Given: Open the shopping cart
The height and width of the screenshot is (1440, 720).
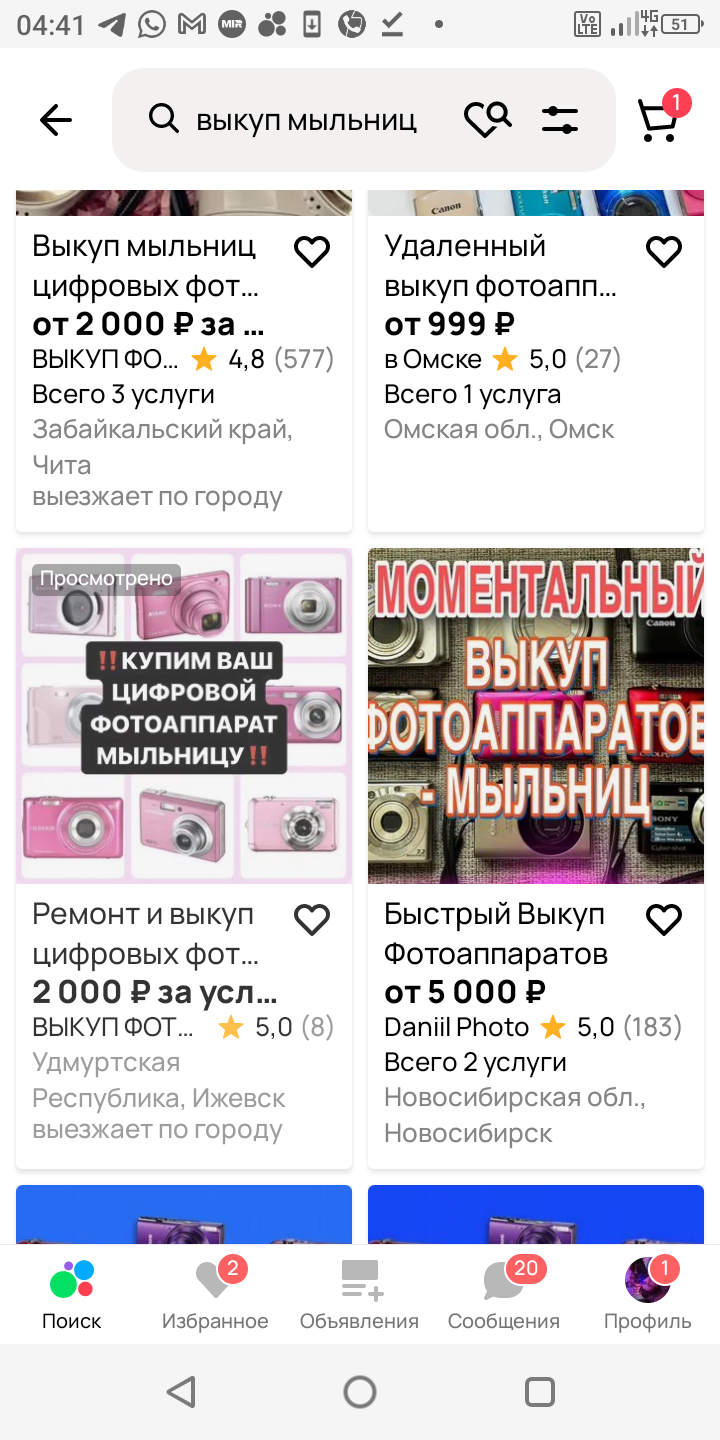Looking at the screenshot, I should click(658, 121).
